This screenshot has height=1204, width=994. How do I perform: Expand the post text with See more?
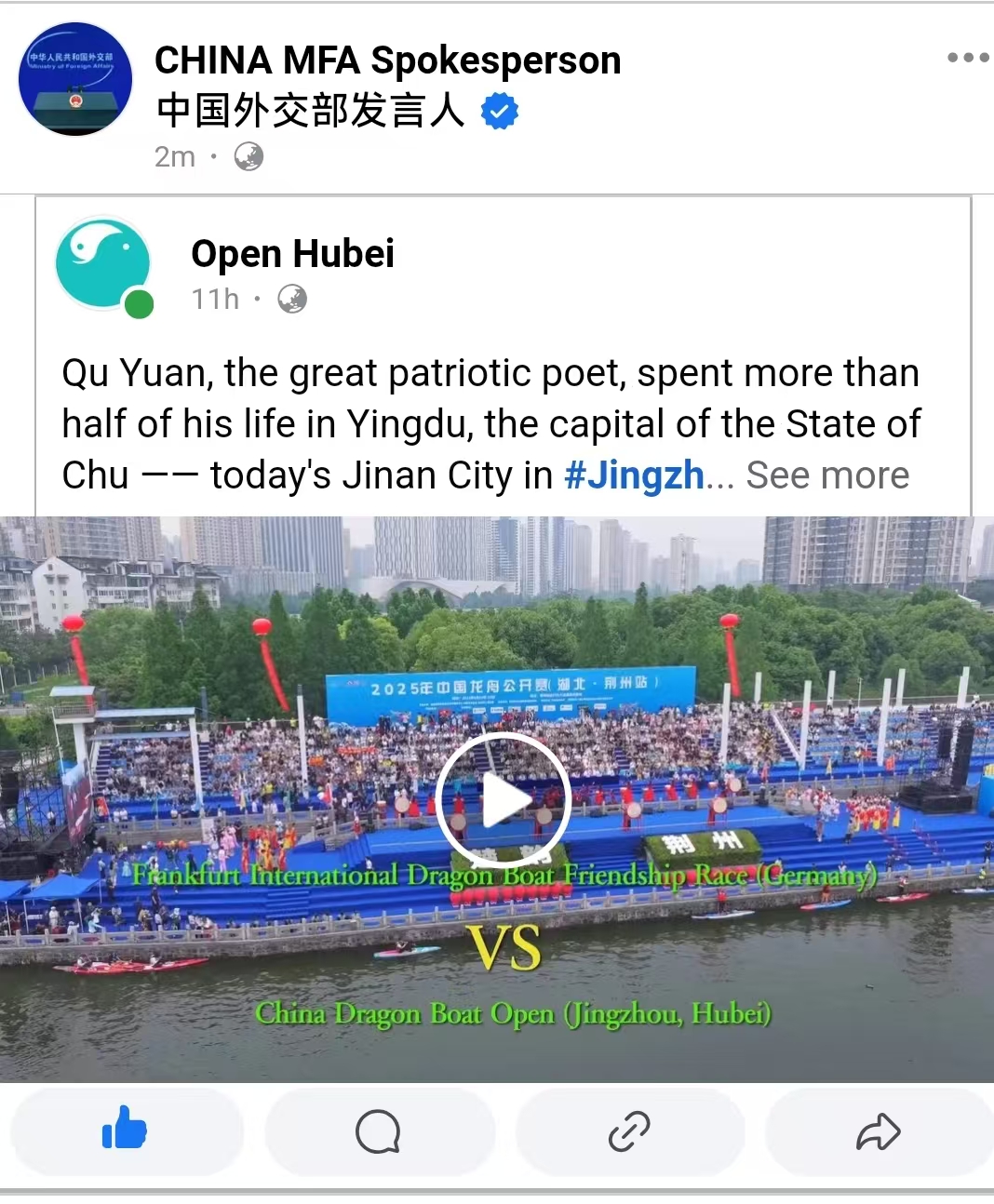[826, 475]
